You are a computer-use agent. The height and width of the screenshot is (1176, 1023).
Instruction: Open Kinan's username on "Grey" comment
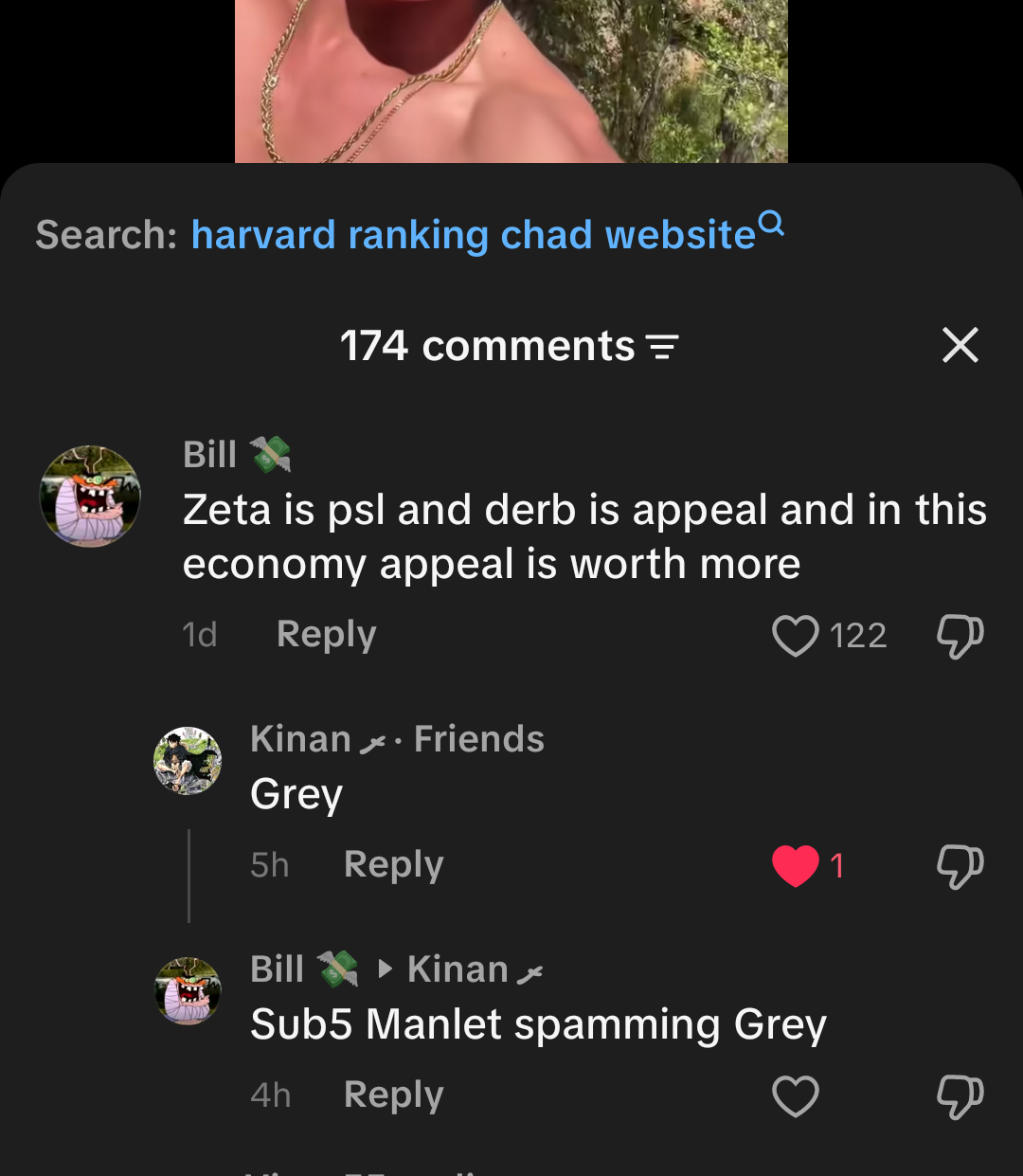click(301, 739)
